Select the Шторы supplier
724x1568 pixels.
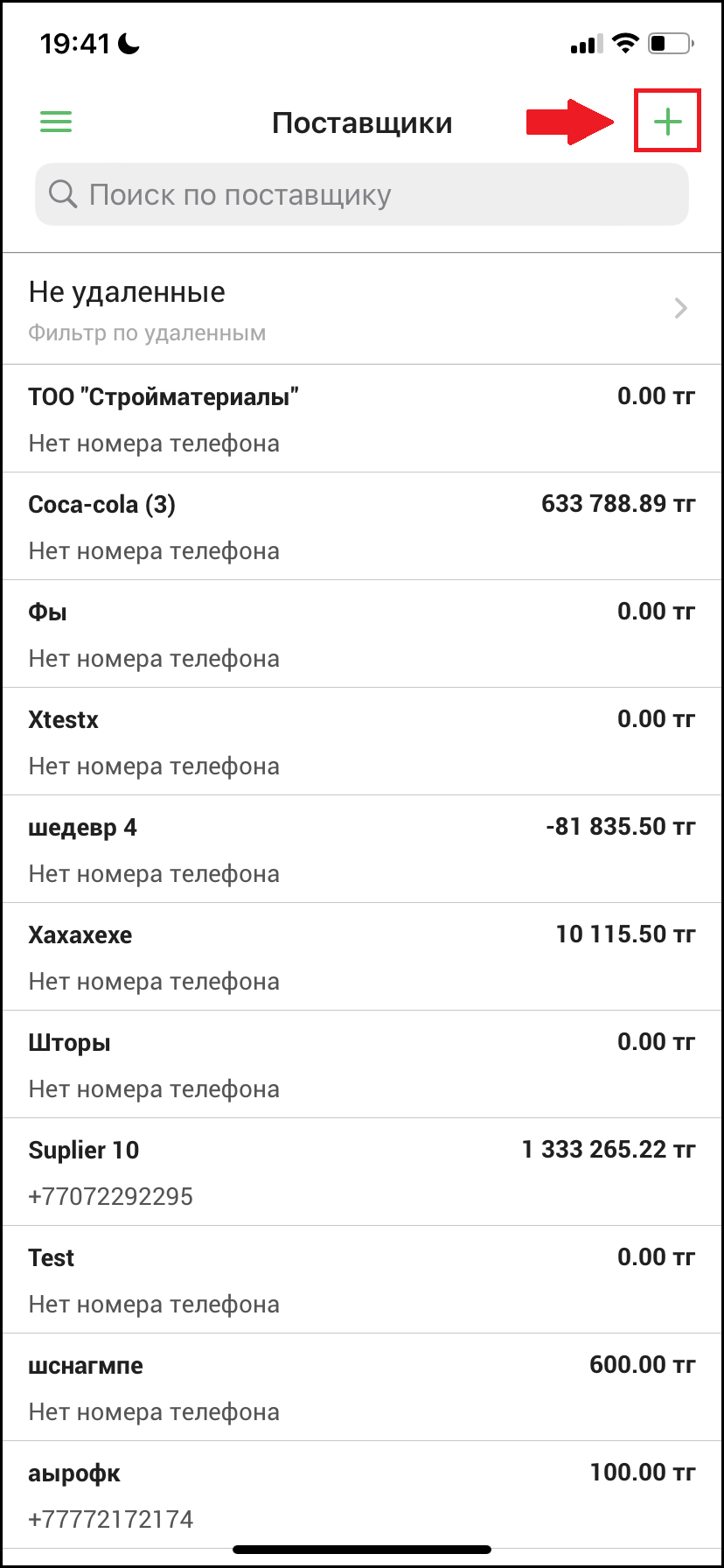(x=362, y=1064)
